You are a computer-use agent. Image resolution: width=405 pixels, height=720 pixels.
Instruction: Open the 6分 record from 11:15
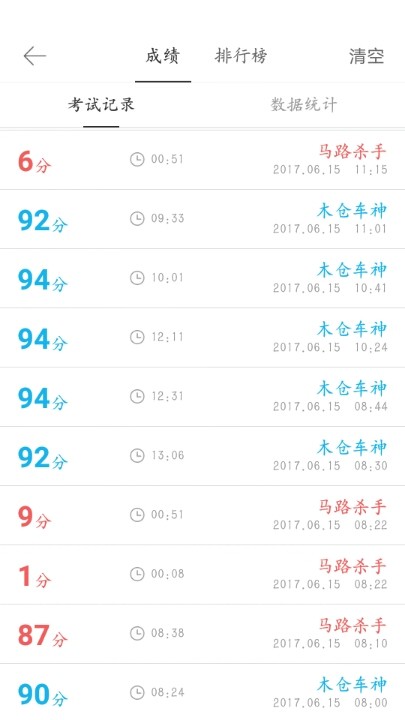pyautogui.click(x=202, y=160)
